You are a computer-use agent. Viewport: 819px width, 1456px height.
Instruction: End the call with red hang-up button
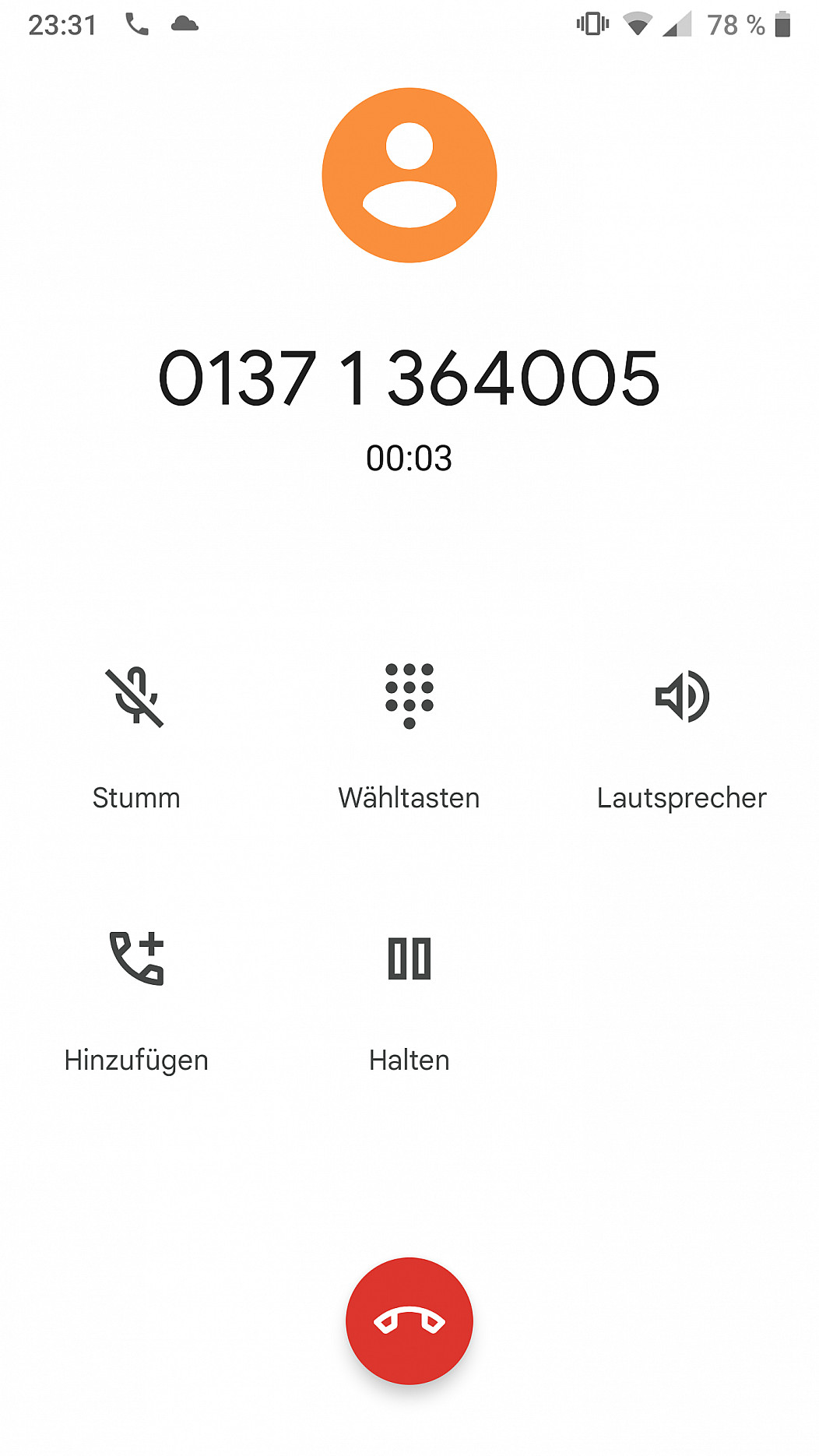point(409,1321)
